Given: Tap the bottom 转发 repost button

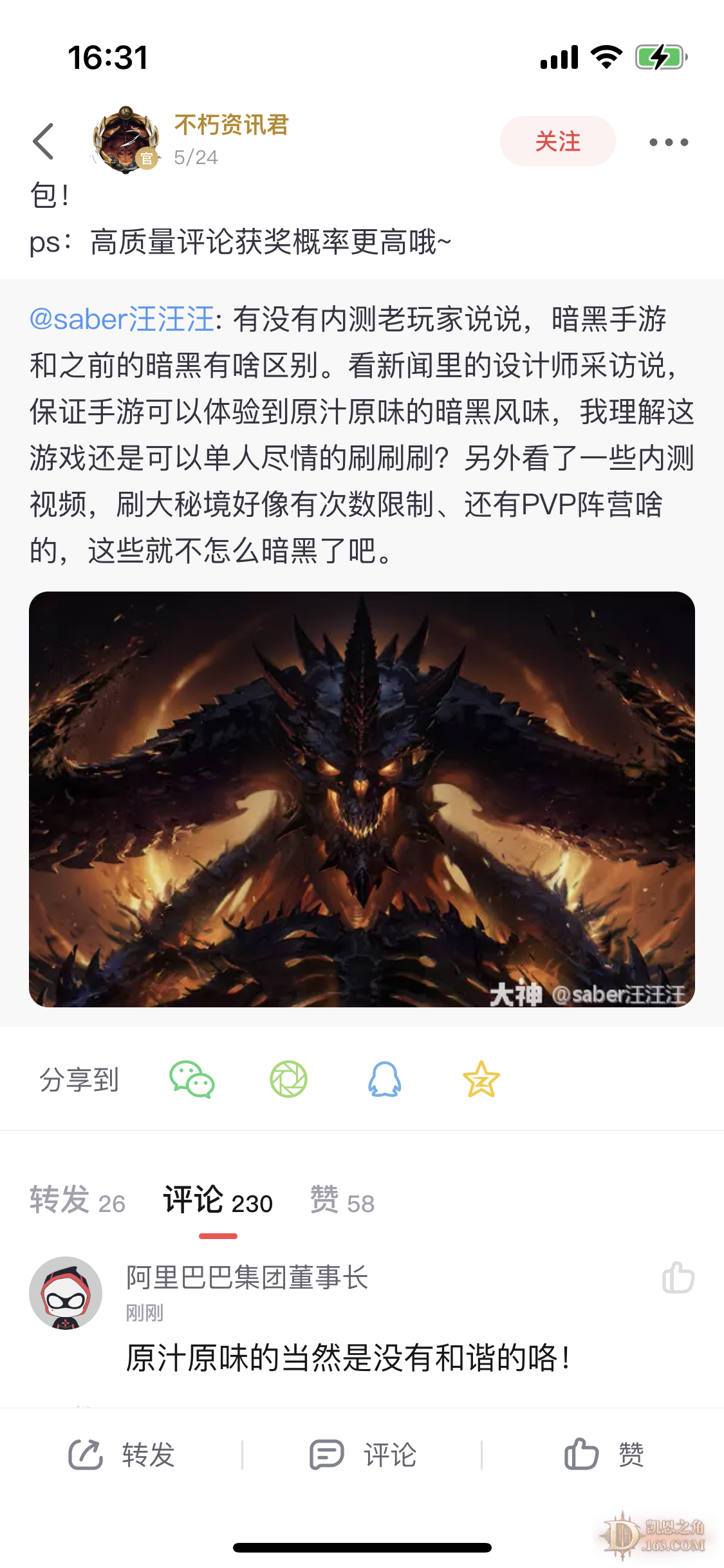Looking at the screenshot, I should pos(122,1455).
